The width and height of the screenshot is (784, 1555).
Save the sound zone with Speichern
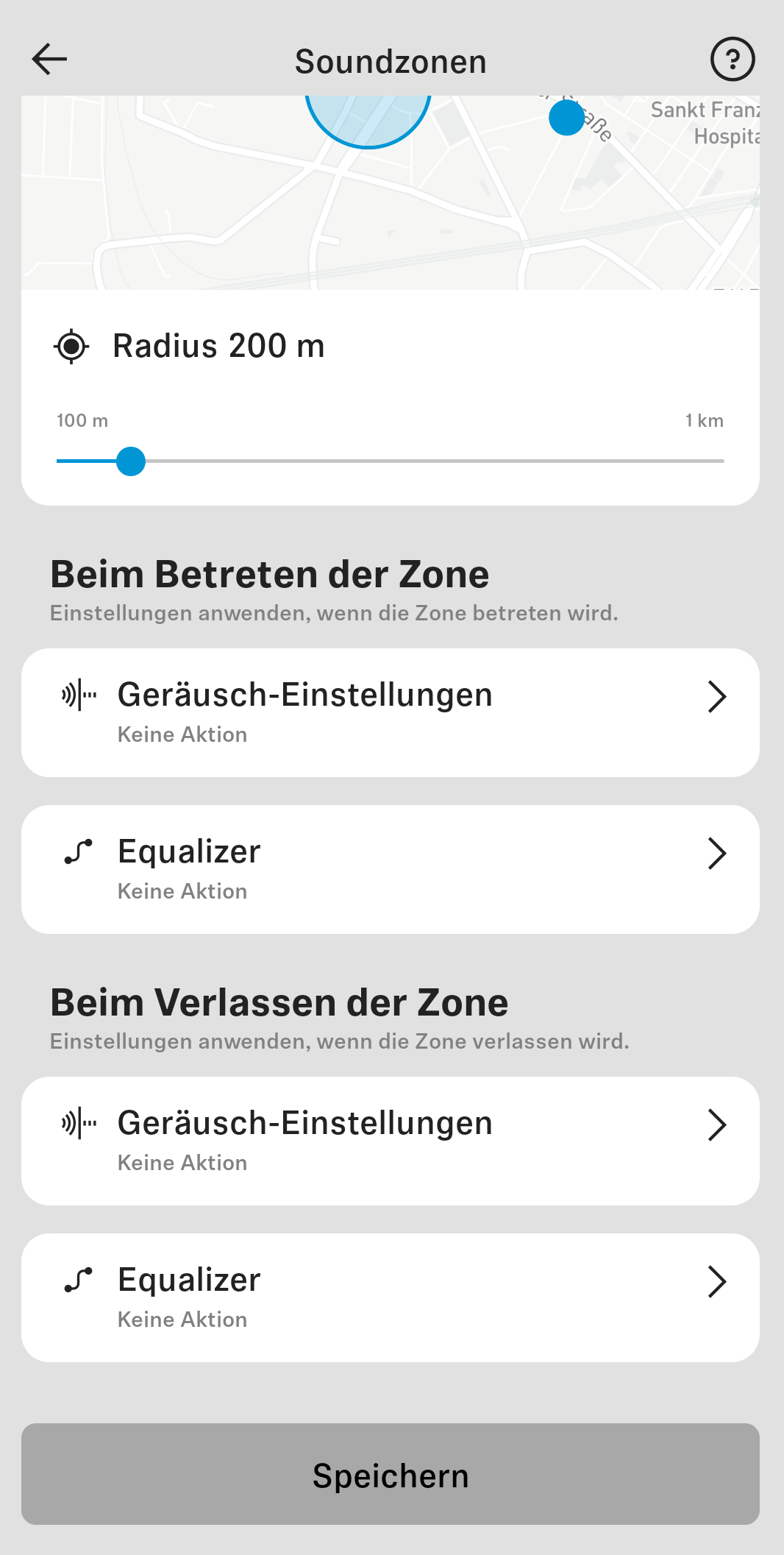pos(391,1474)
